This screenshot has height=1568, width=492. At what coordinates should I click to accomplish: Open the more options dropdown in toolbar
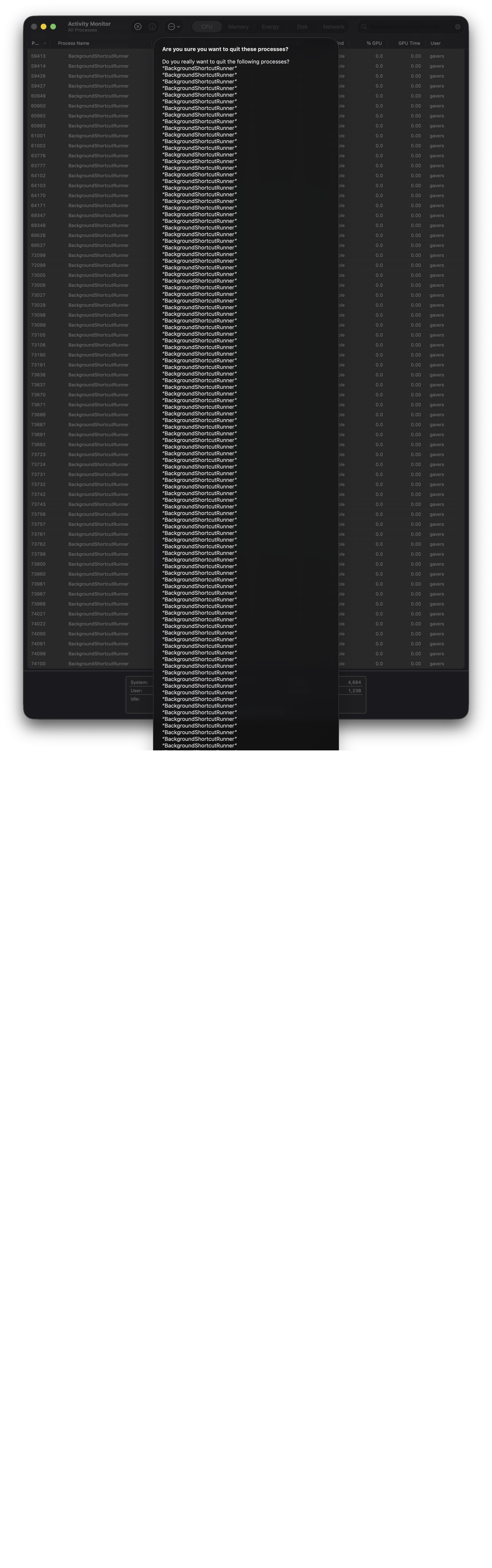tap(173, 27)
